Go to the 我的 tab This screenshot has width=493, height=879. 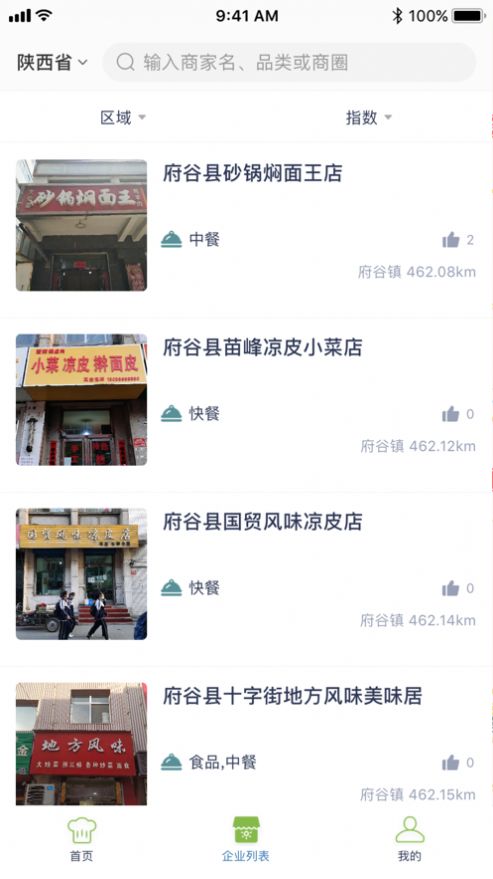pyautogui.click(x=410, y=839)
